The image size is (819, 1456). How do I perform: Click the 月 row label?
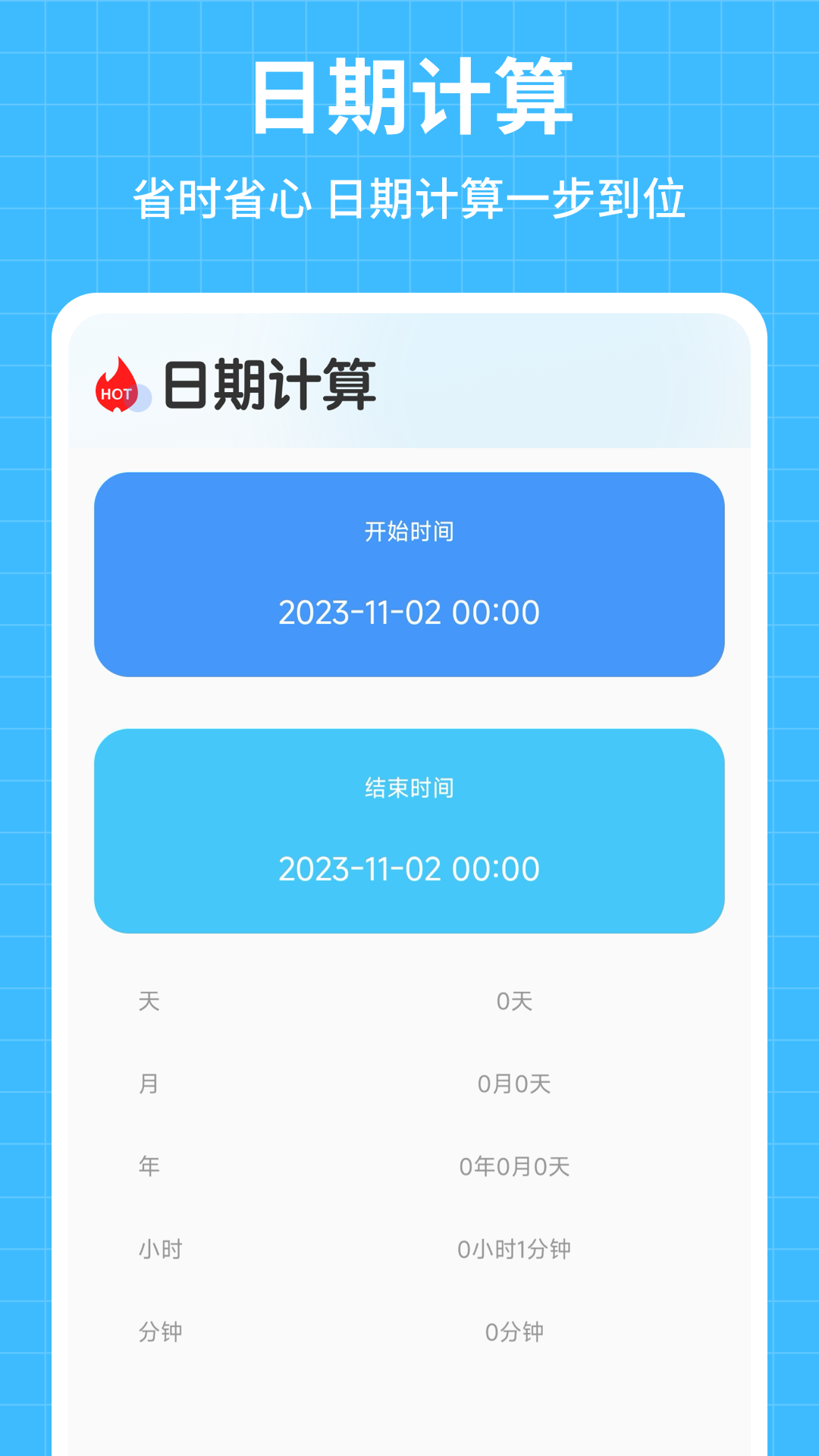click(149, 1083)
